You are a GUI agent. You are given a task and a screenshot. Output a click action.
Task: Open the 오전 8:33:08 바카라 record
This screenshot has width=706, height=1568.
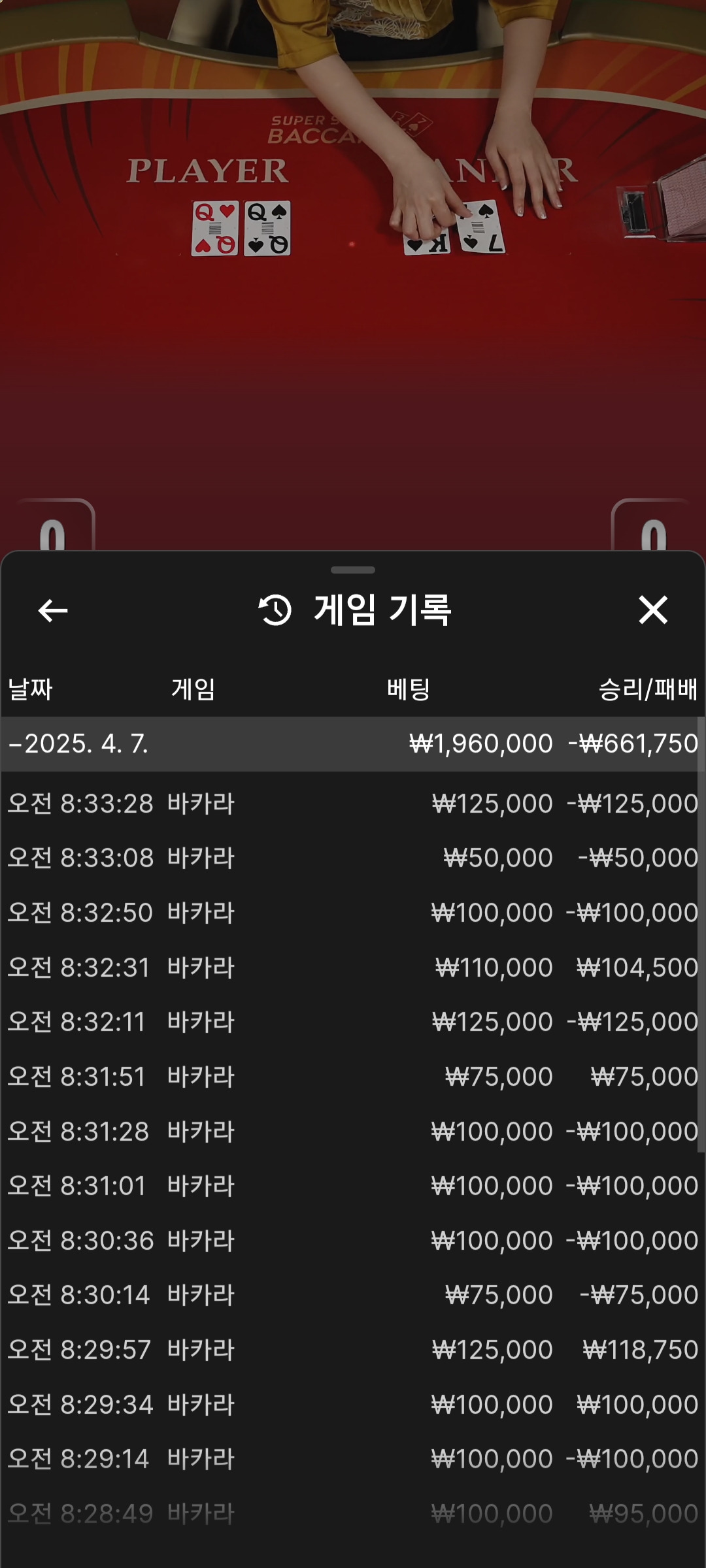(352, 858)
